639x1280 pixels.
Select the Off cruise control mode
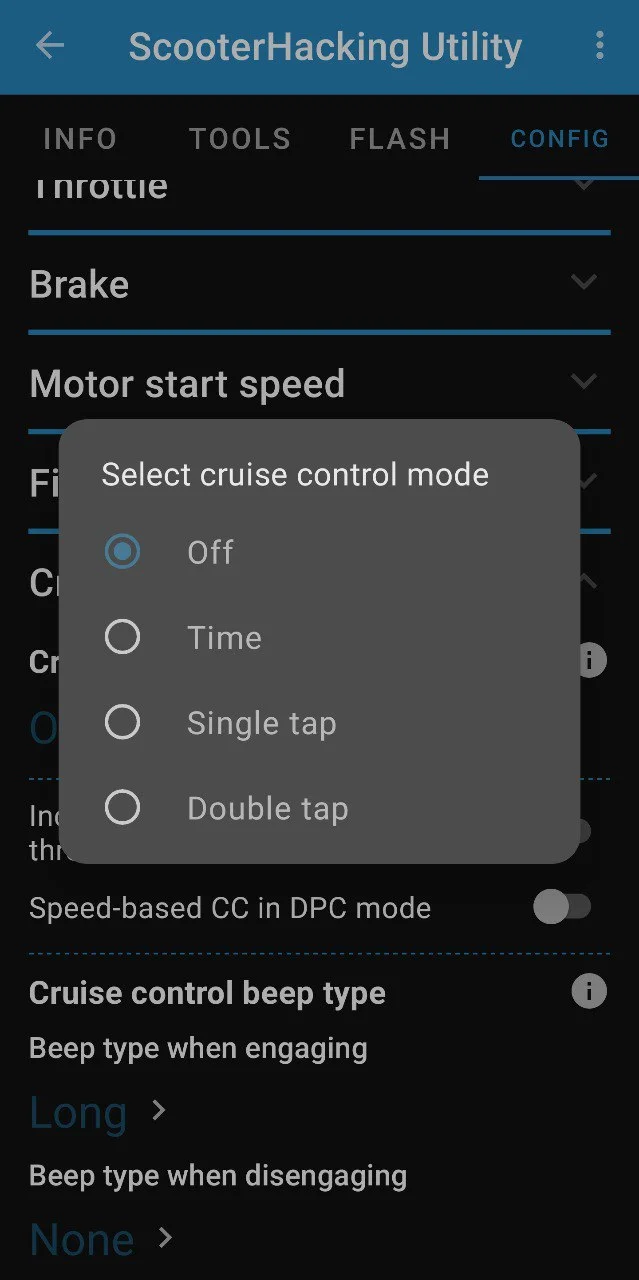[320, 552]
